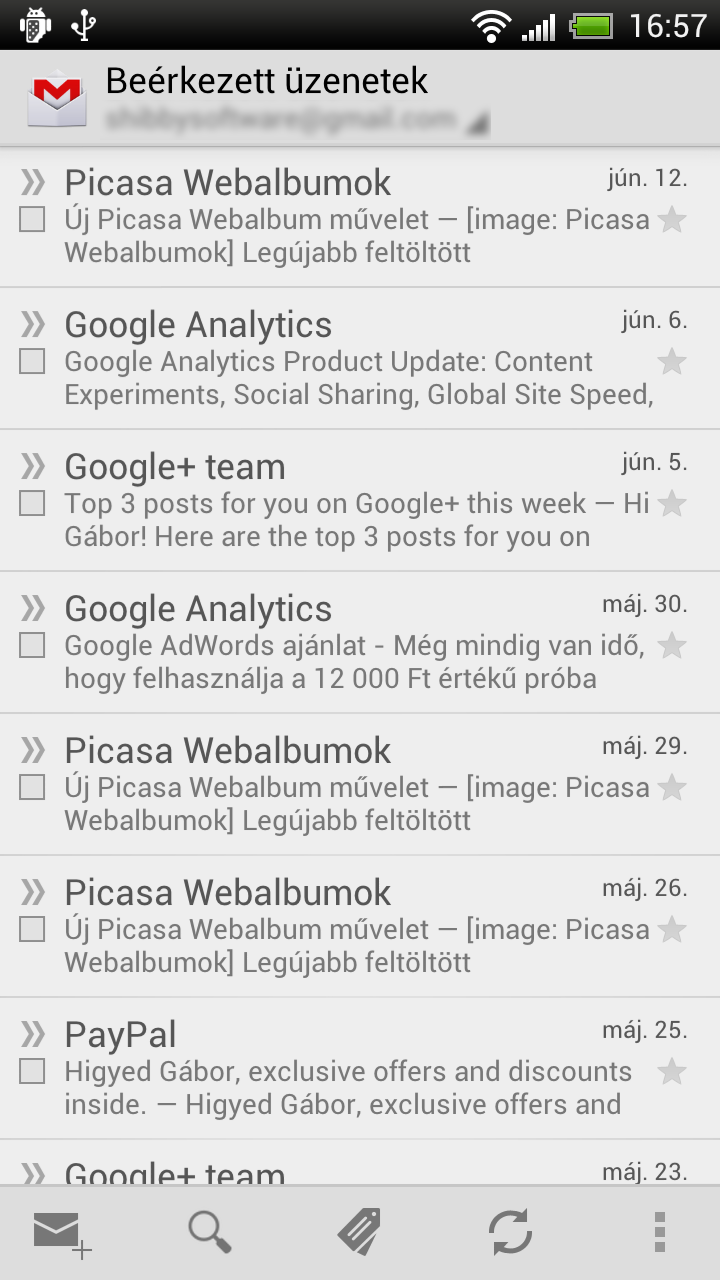Star the Google Analytics email from jún. 6.
The height and width of the screenshot is (1280, 720).
(x=672, y=362)
